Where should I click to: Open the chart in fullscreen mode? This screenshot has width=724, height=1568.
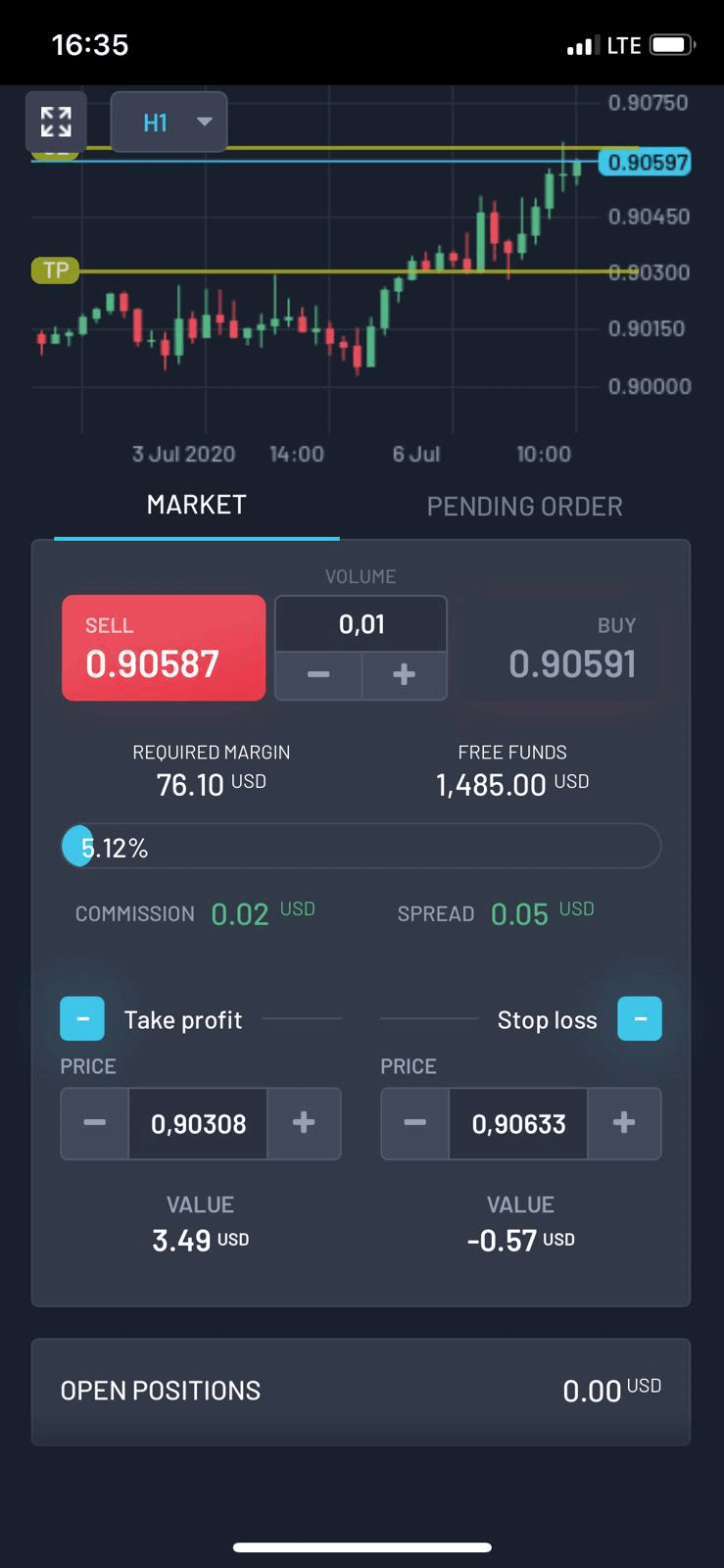[x=55, y=122]
